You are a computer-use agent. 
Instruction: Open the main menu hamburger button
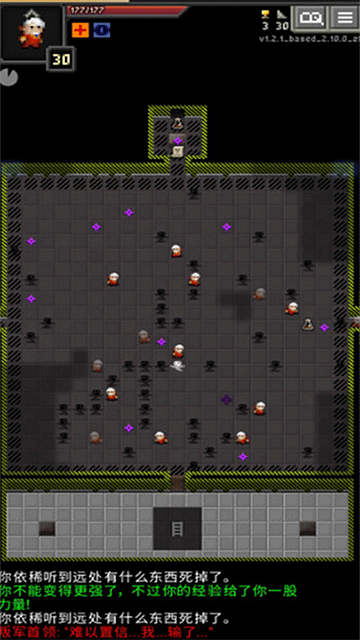point(344,18)
